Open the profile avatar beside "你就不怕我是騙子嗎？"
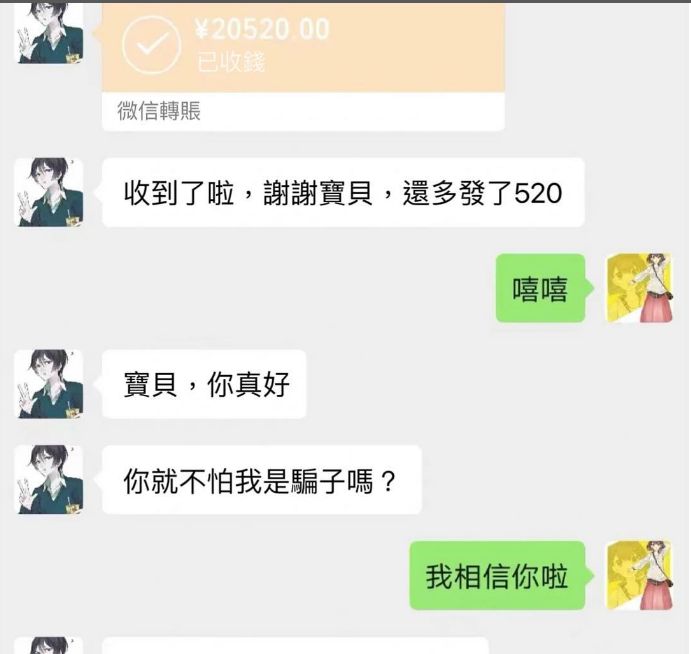 [x=50, y=480]
